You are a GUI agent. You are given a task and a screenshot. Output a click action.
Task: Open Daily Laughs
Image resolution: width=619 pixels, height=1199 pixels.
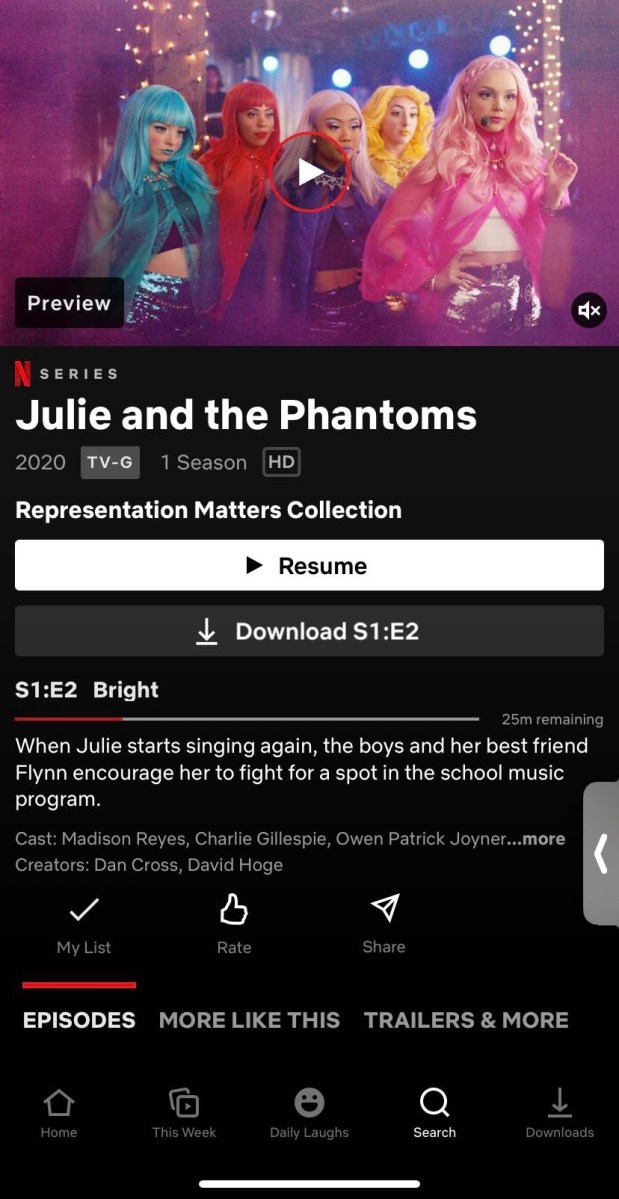pos(309,1113)
